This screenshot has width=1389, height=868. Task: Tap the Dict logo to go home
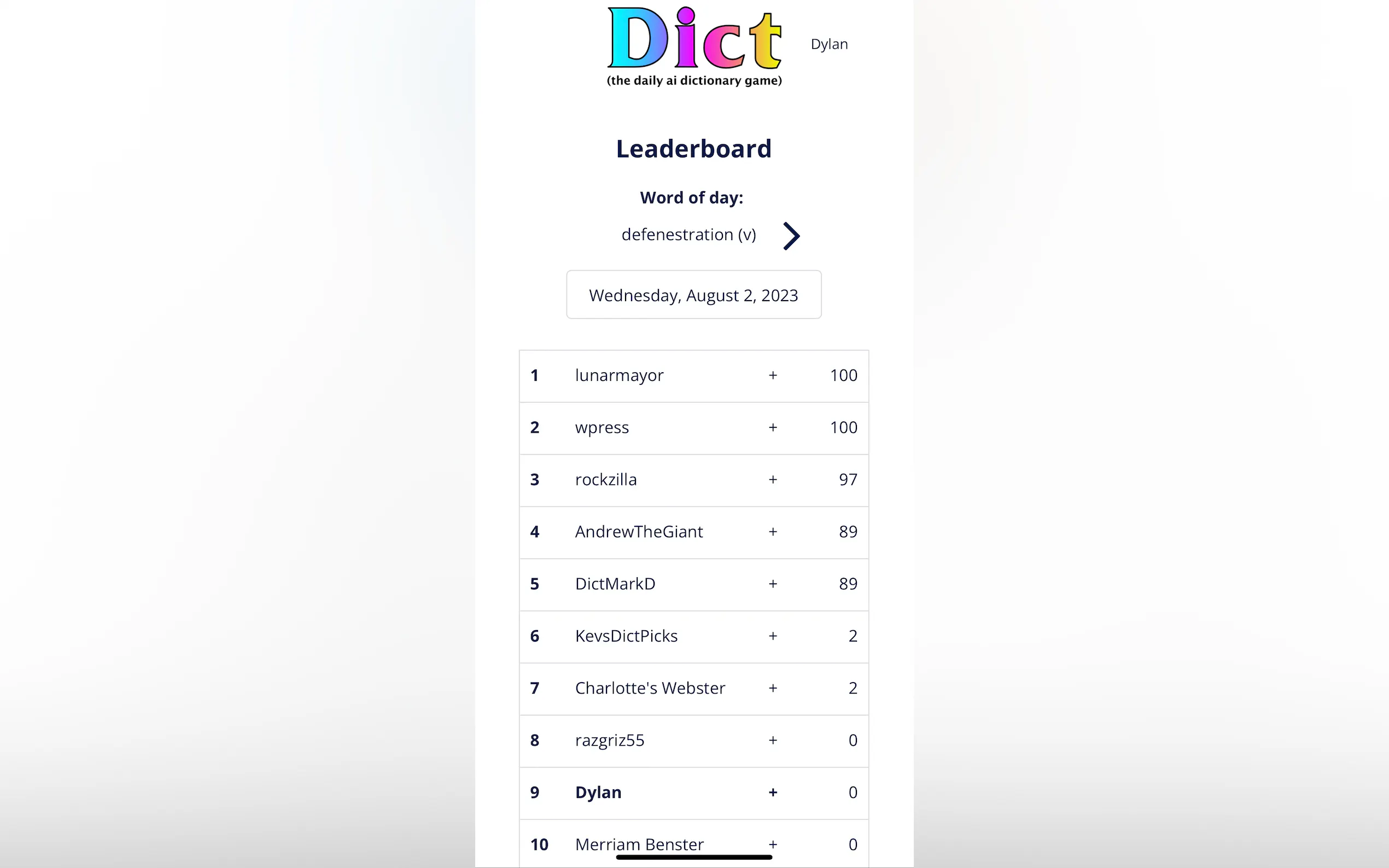point(693,40)
